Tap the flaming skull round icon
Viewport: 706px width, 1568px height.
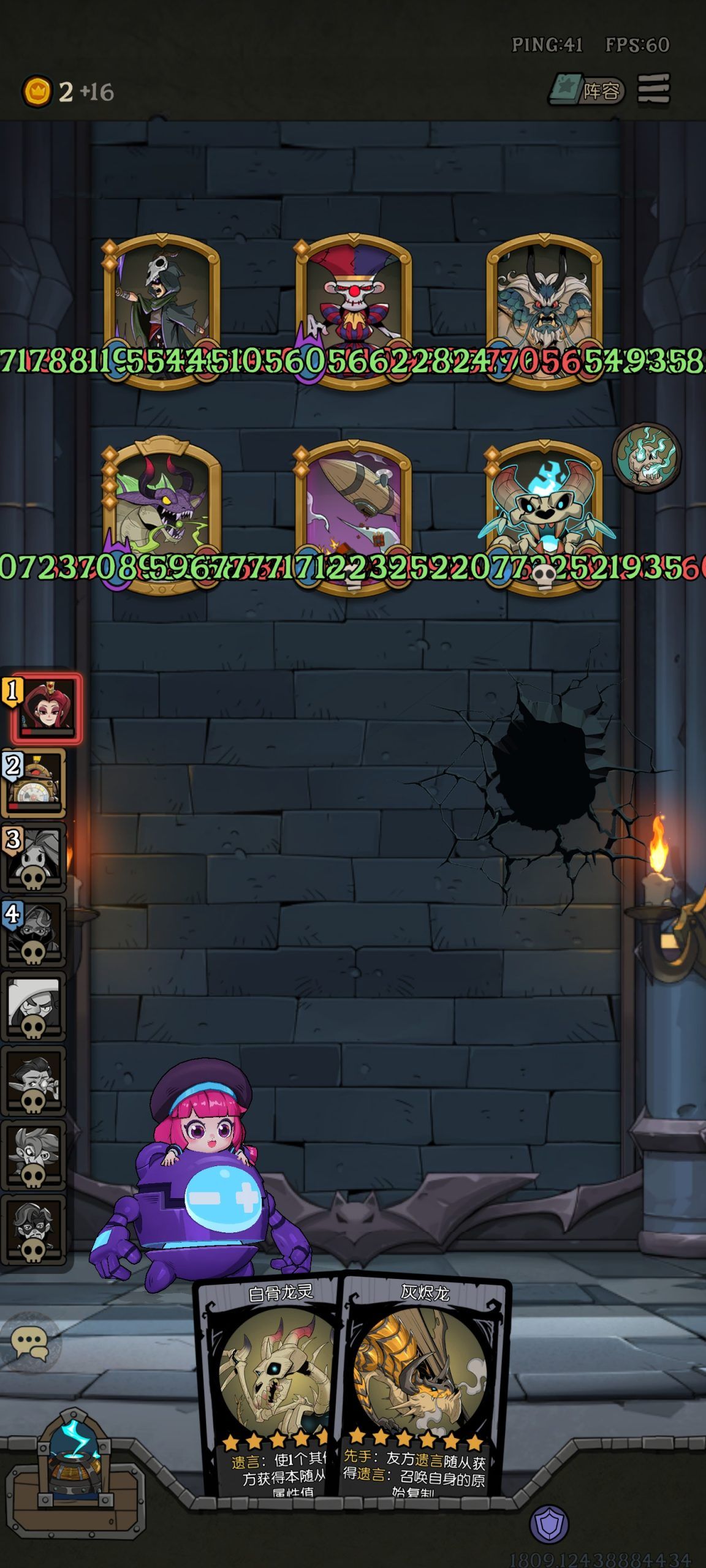[x=646, y=456]
